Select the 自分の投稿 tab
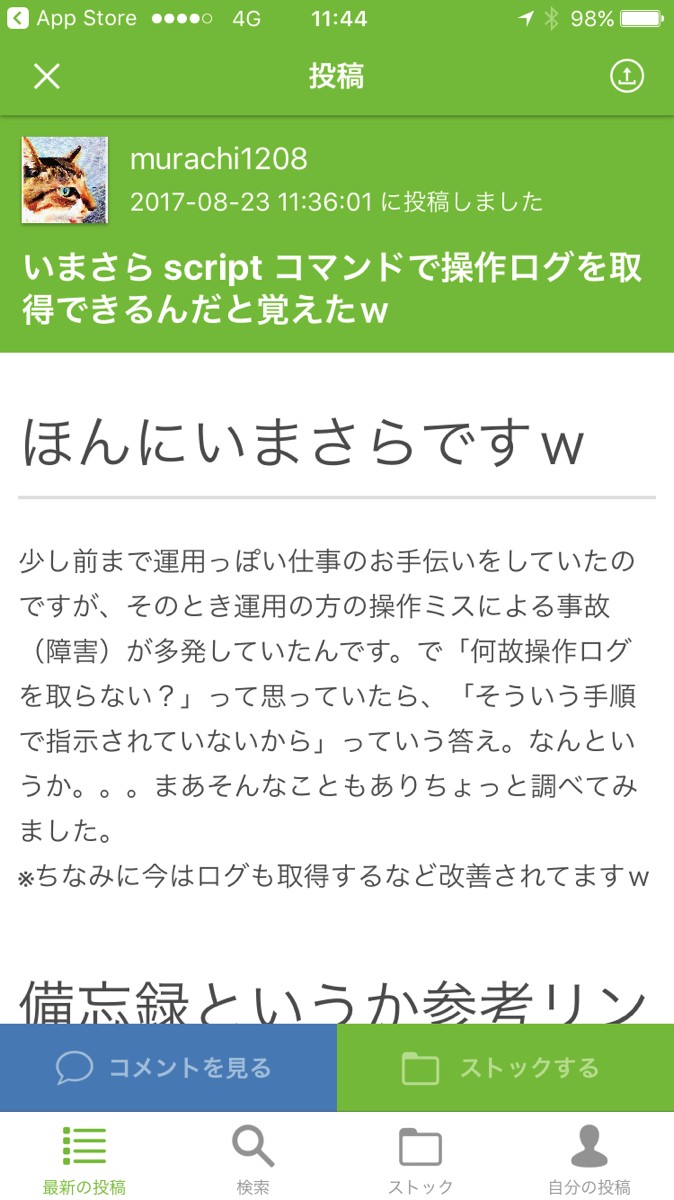Viewport: 674px width, 1200px height. [589, 1158]
